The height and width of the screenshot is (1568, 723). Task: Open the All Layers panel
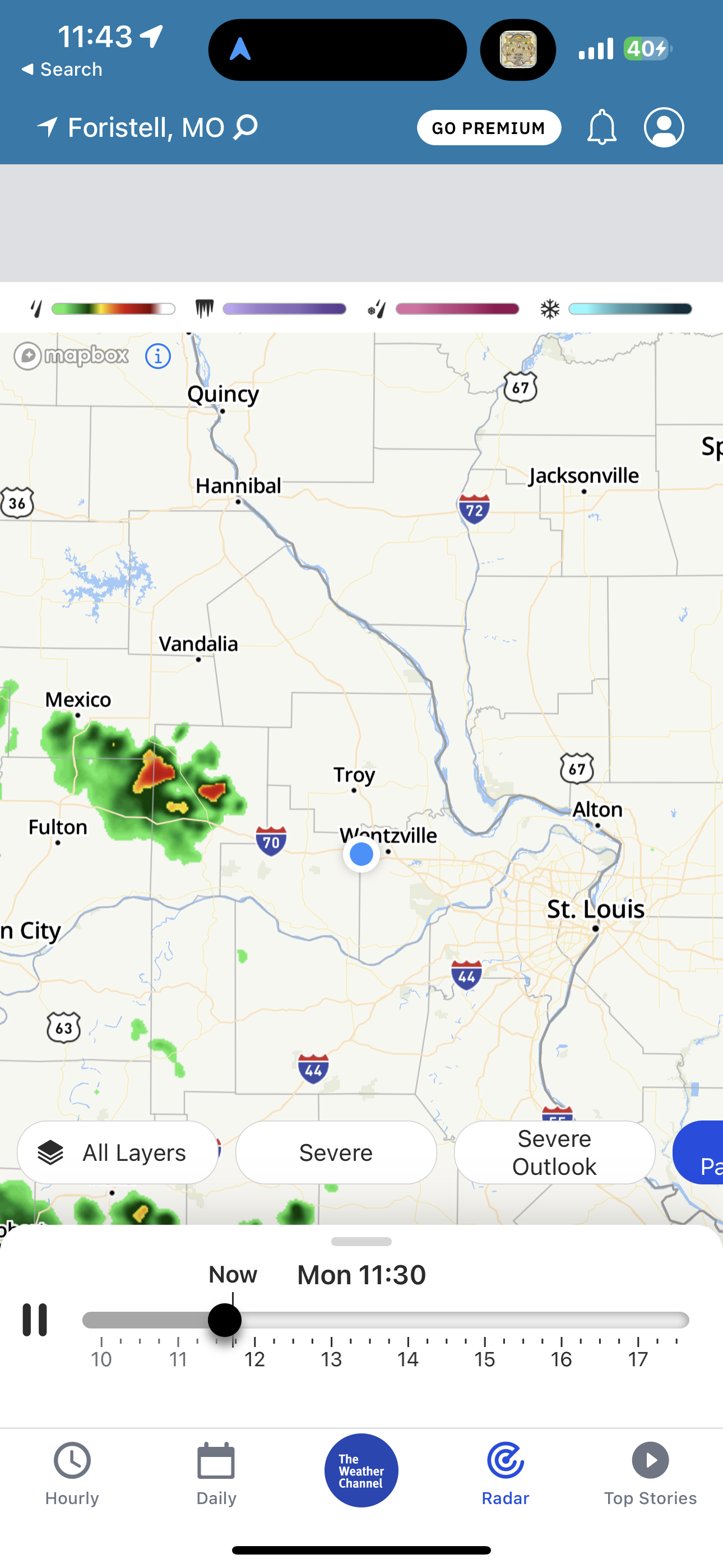click(118, 1152)
